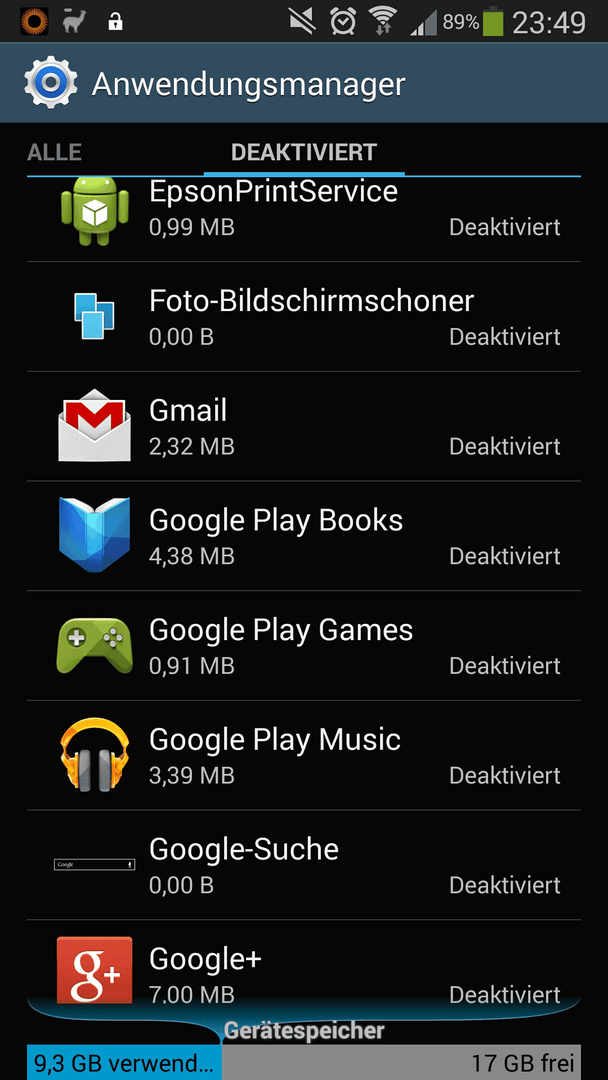608x1080 pixels.
Task: Open Google Play Games entry
Action: [x=304, y=646]
